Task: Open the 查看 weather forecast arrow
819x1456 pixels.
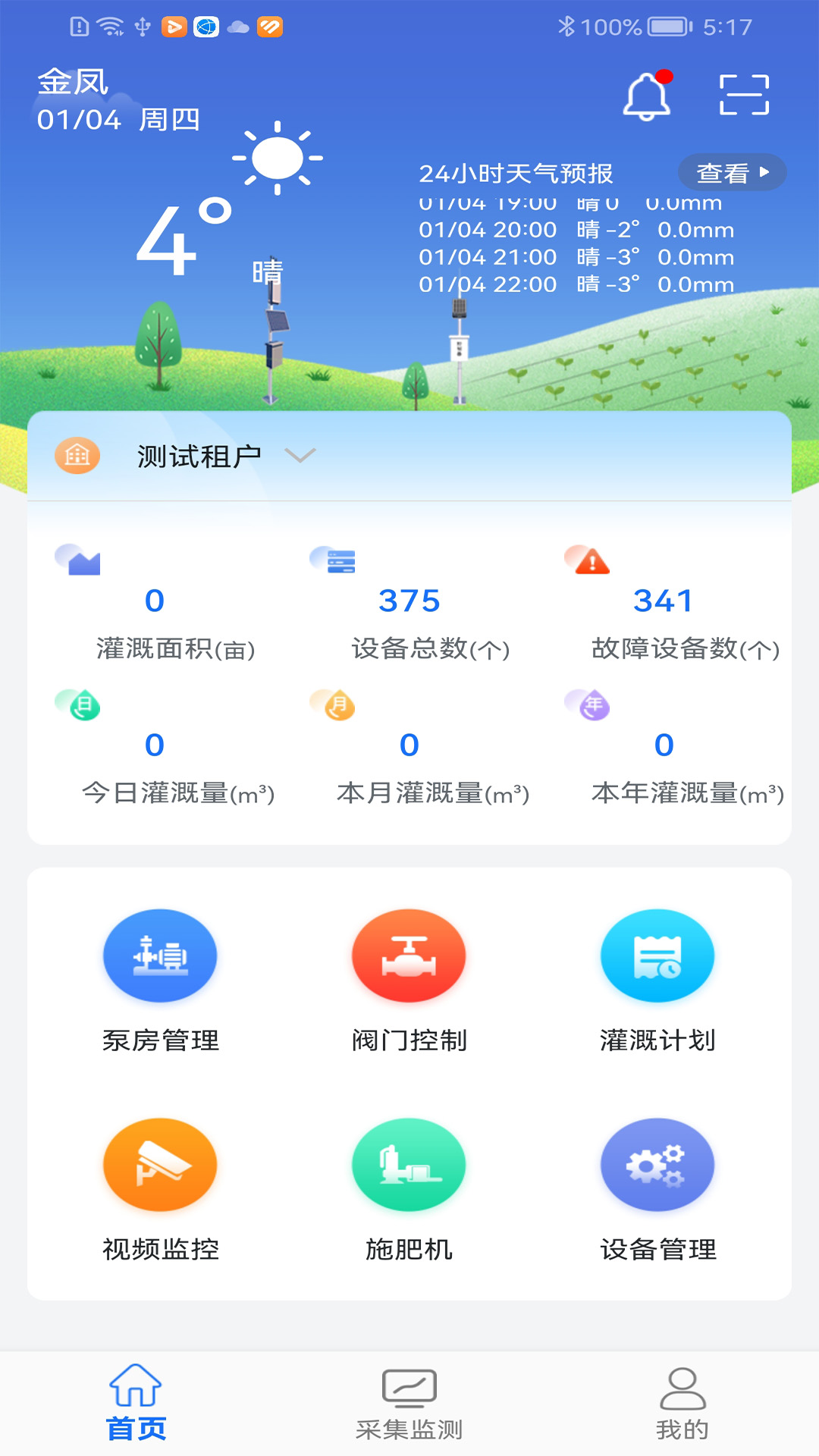Action: (x=765, y=173)
